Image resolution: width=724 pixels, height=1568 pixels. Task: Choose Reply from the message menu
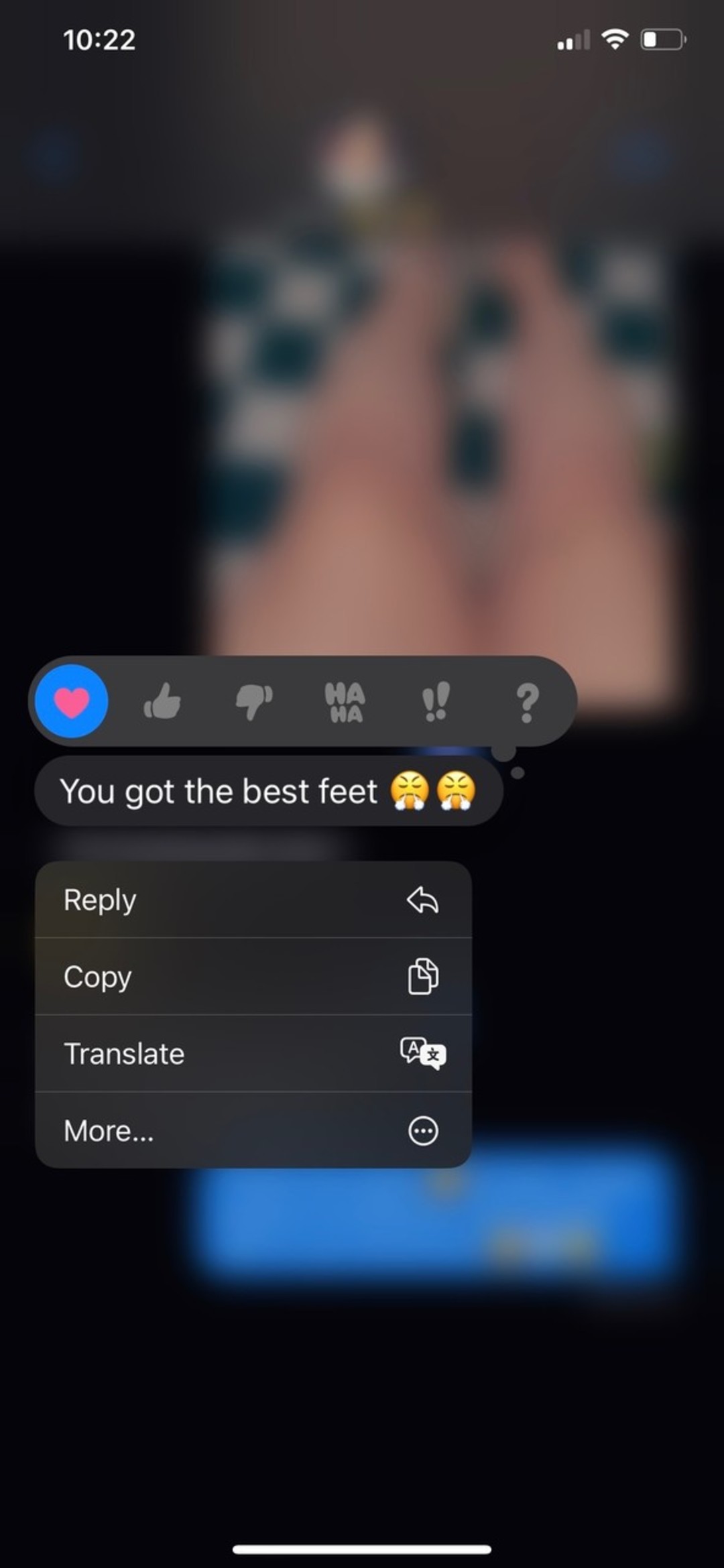tap(253, 900)
